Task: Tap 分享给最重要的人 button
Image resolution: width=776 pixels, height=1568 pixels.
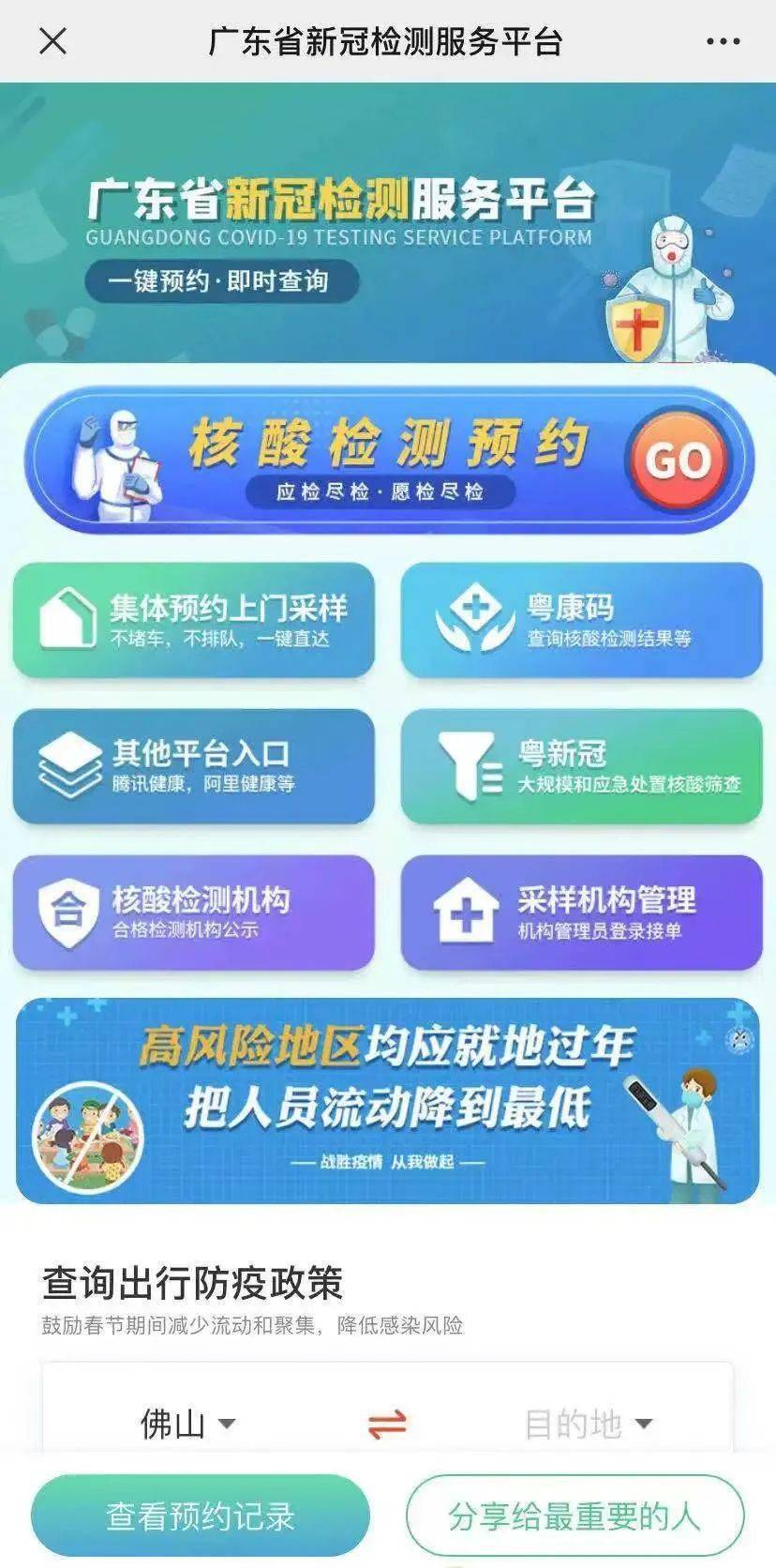Action: click(x=575, y=1515)
